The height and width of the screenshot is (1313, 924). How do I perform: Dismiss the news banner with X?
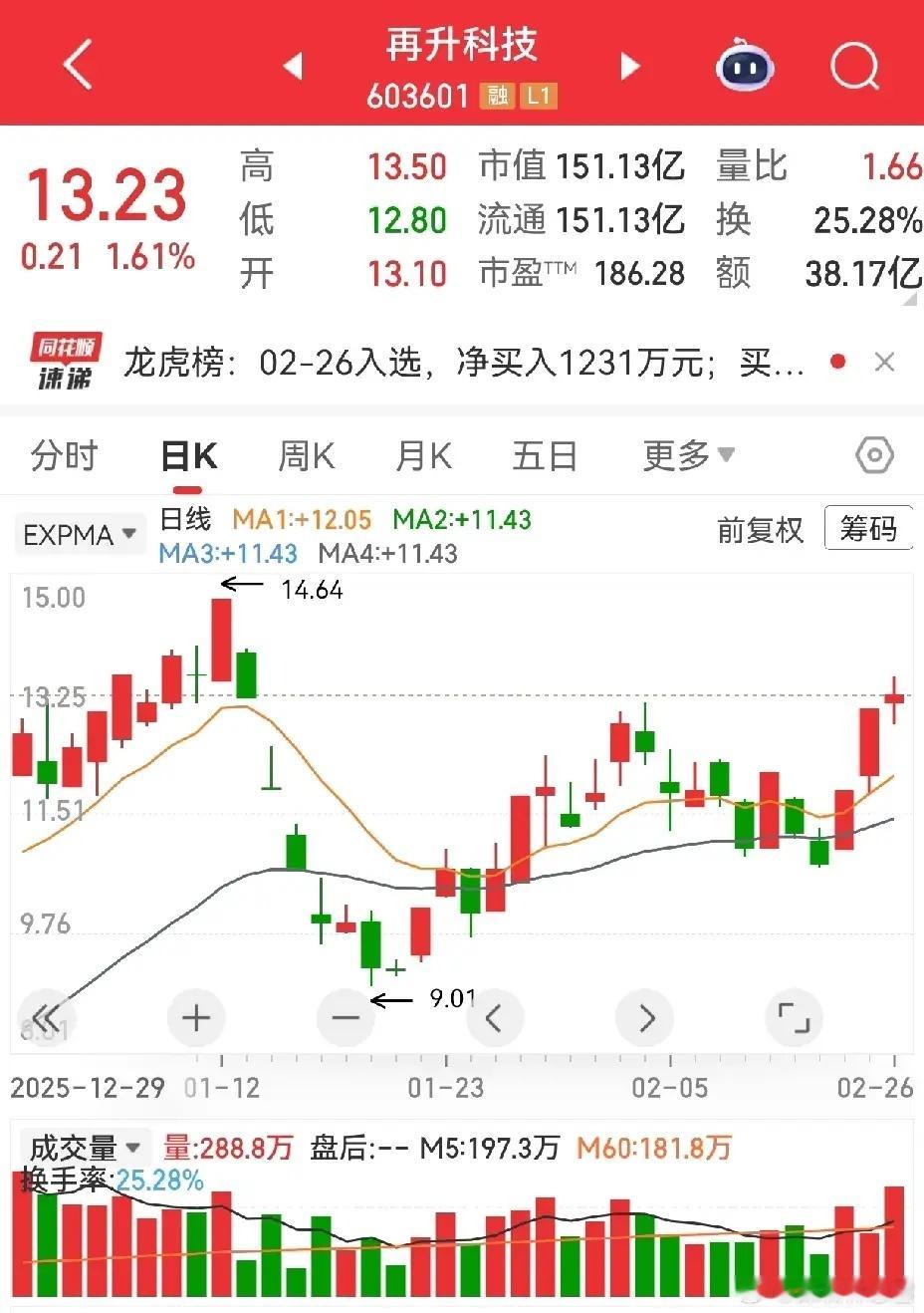884,362
